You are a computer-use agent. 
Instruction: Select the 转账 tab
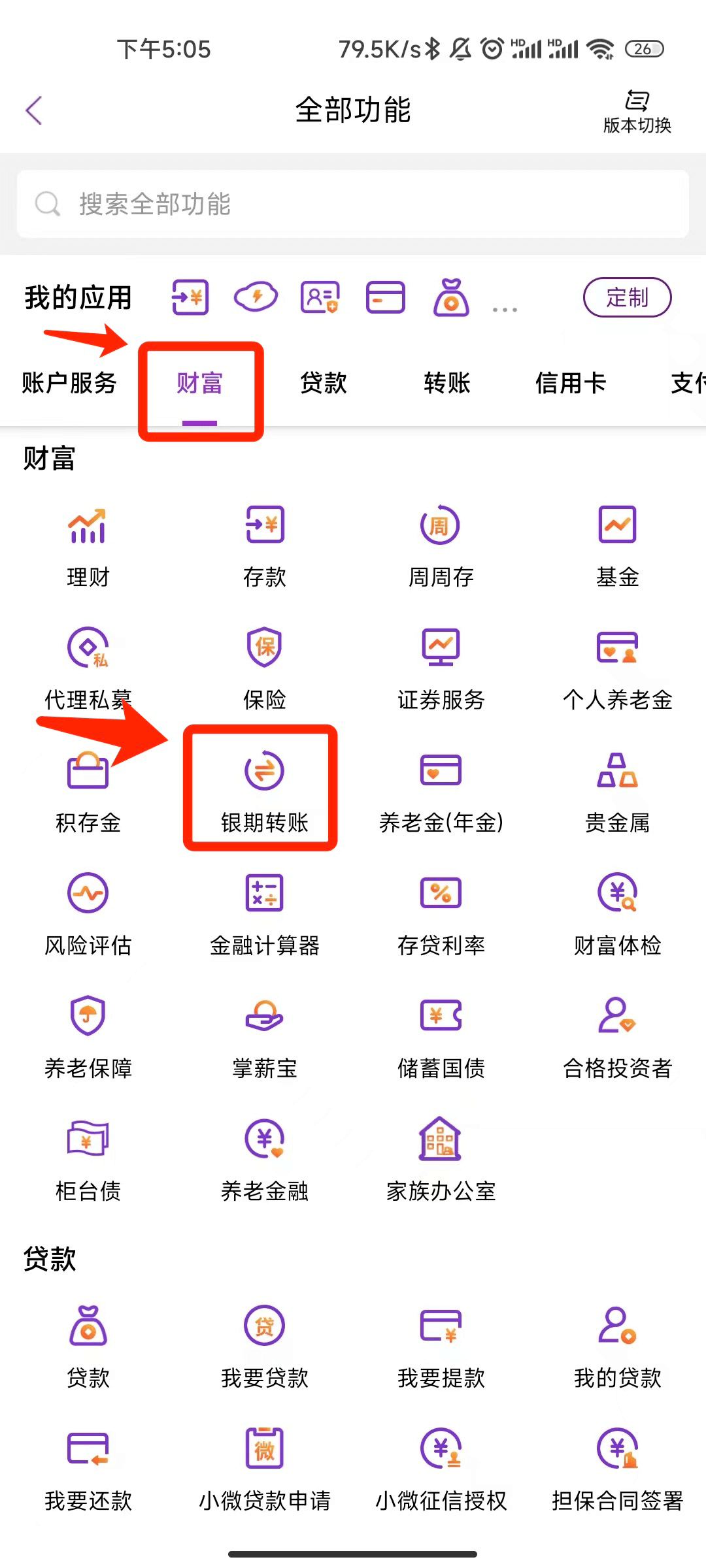(x=446, y=383)
